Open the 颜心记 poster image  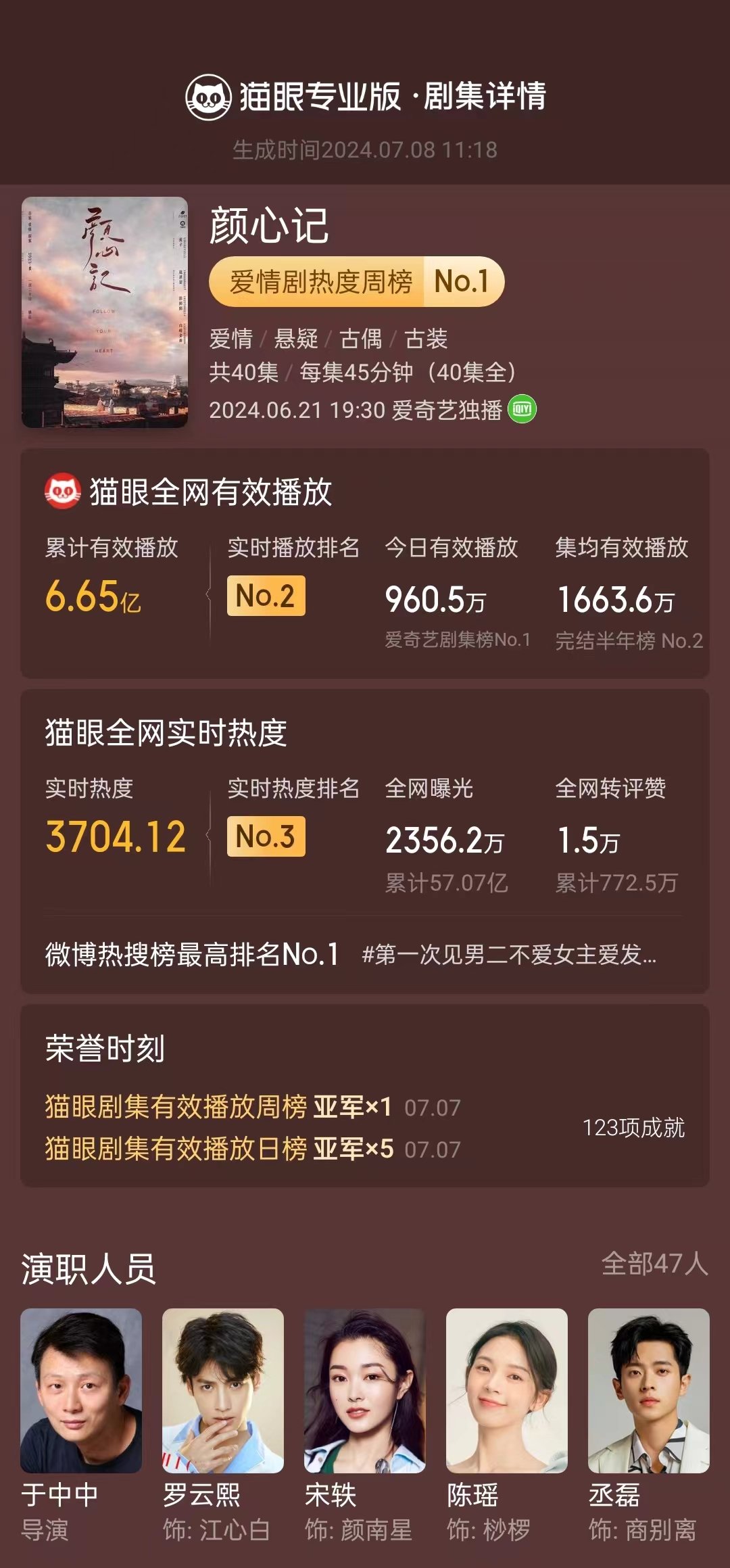(x=108, y=311)
